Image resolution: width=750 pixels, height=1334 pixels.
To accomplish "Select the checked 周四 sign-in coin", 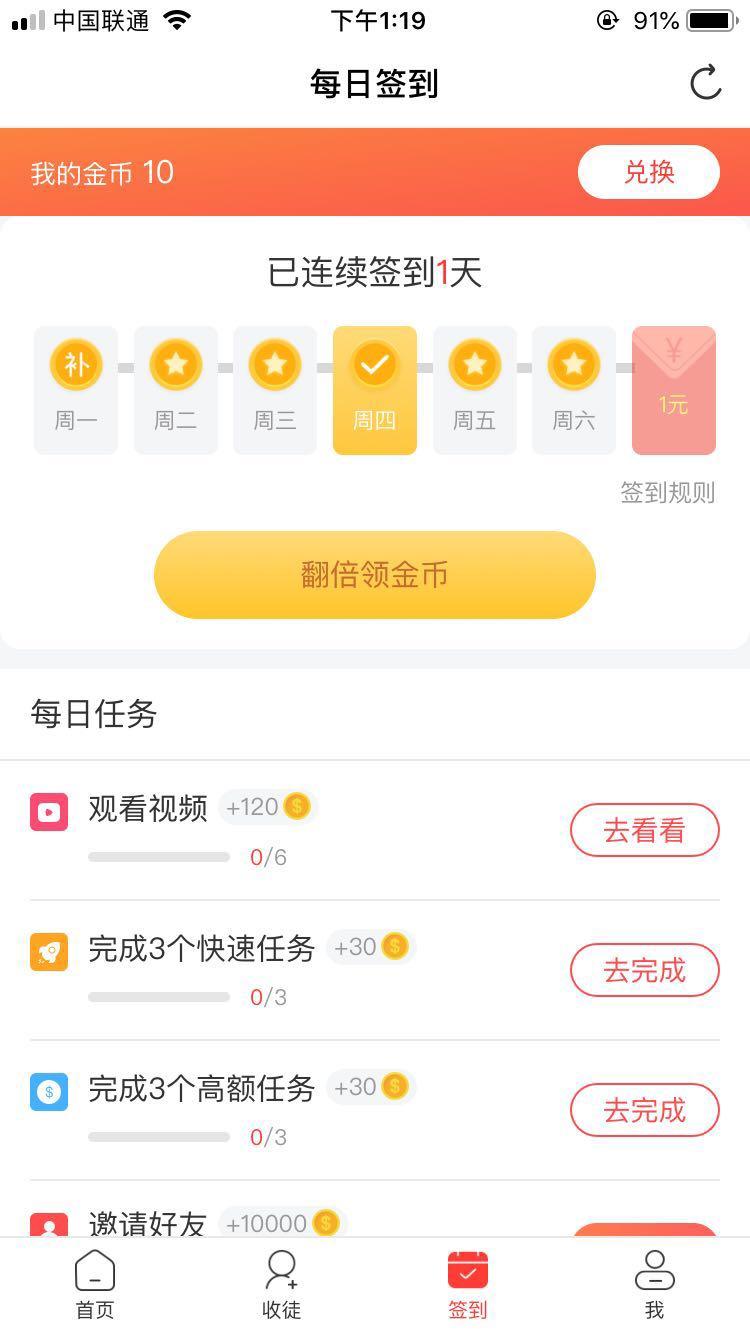I will click(x=374, y=364).
